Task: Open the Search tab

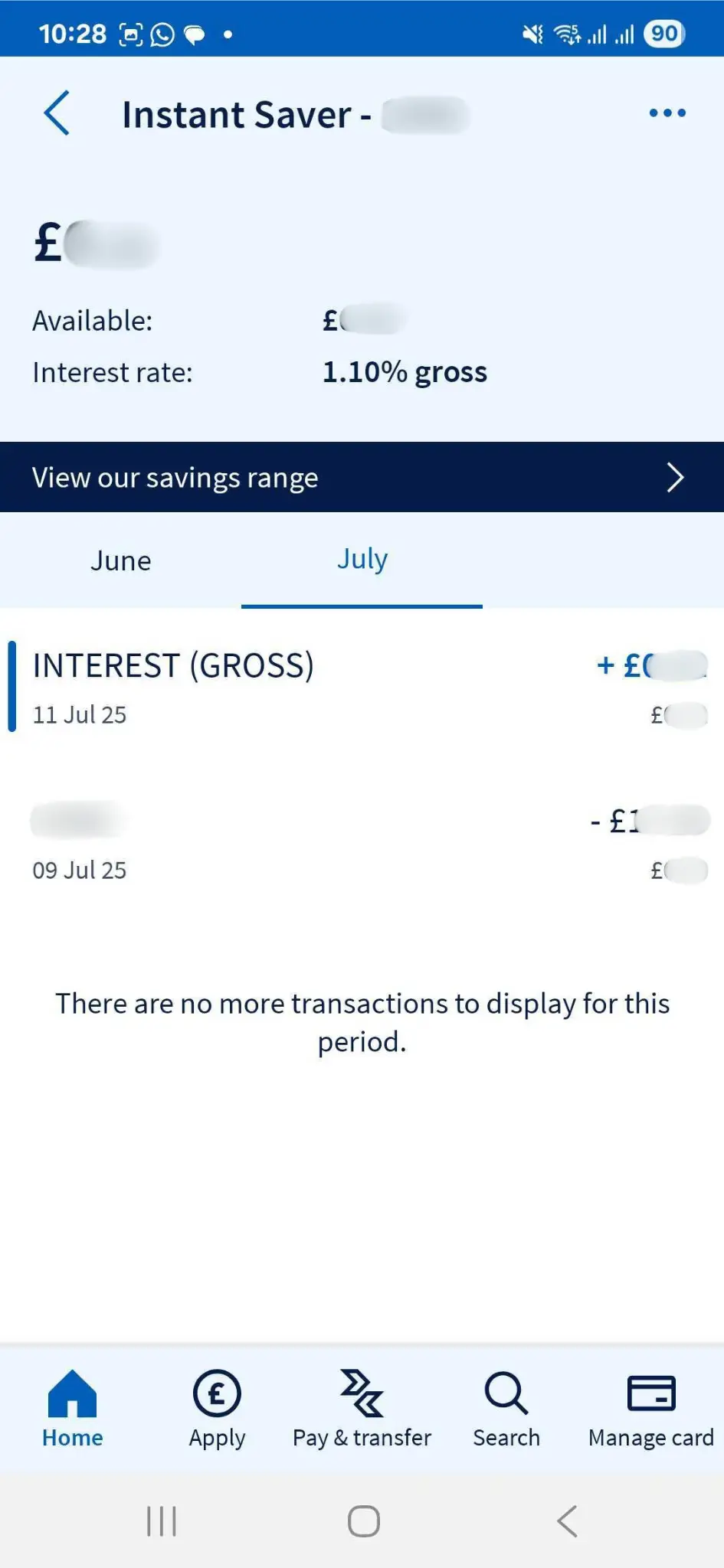Action: coord(506,1409)
